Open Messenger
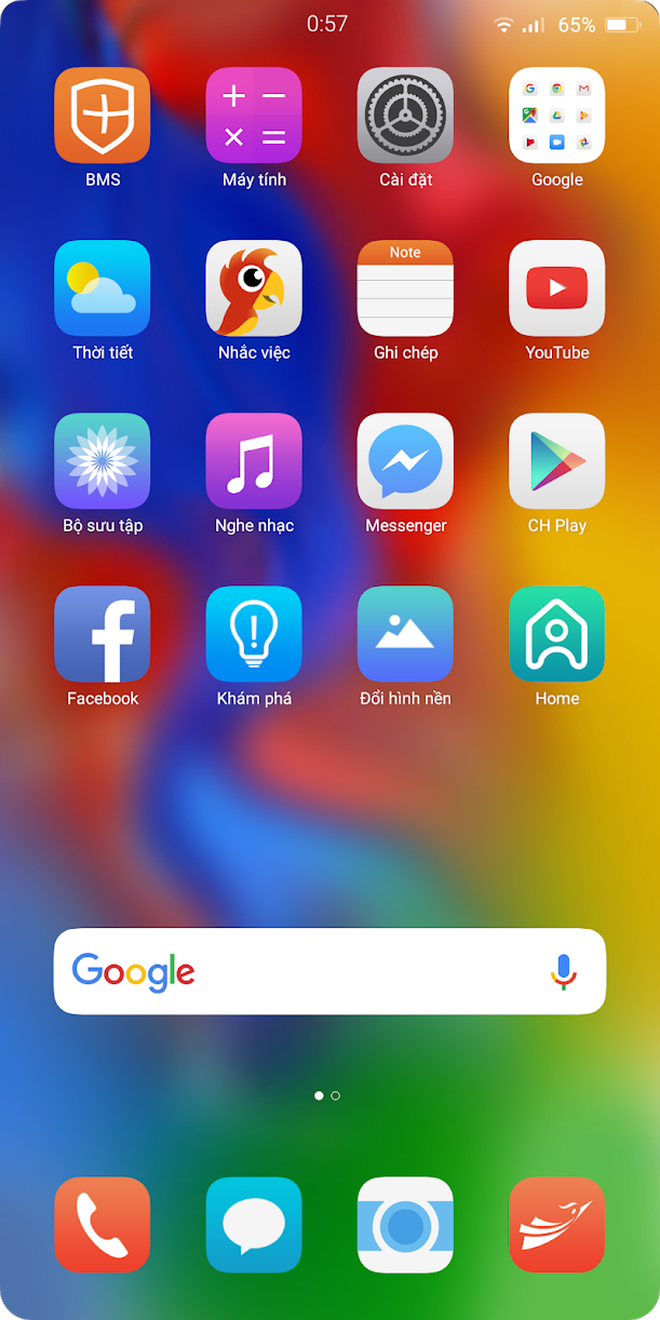 [x=405, y=461]
